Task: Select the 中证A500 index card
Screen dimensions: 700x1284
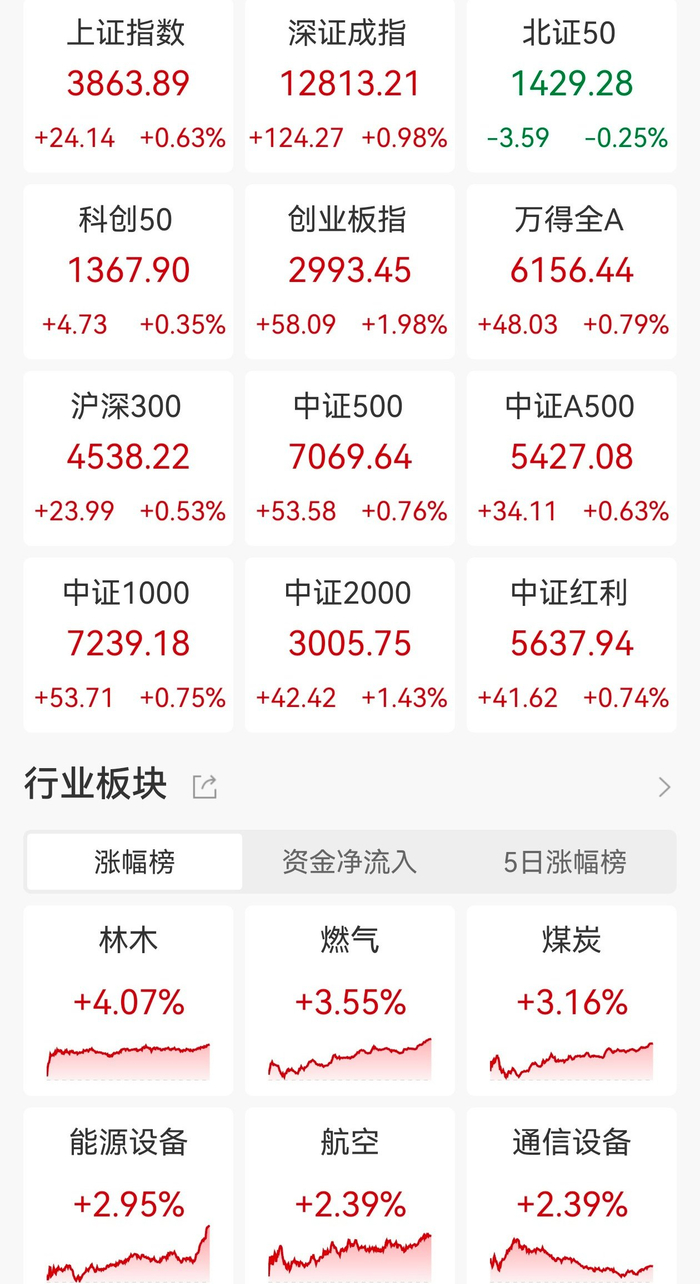Action: 571,458
